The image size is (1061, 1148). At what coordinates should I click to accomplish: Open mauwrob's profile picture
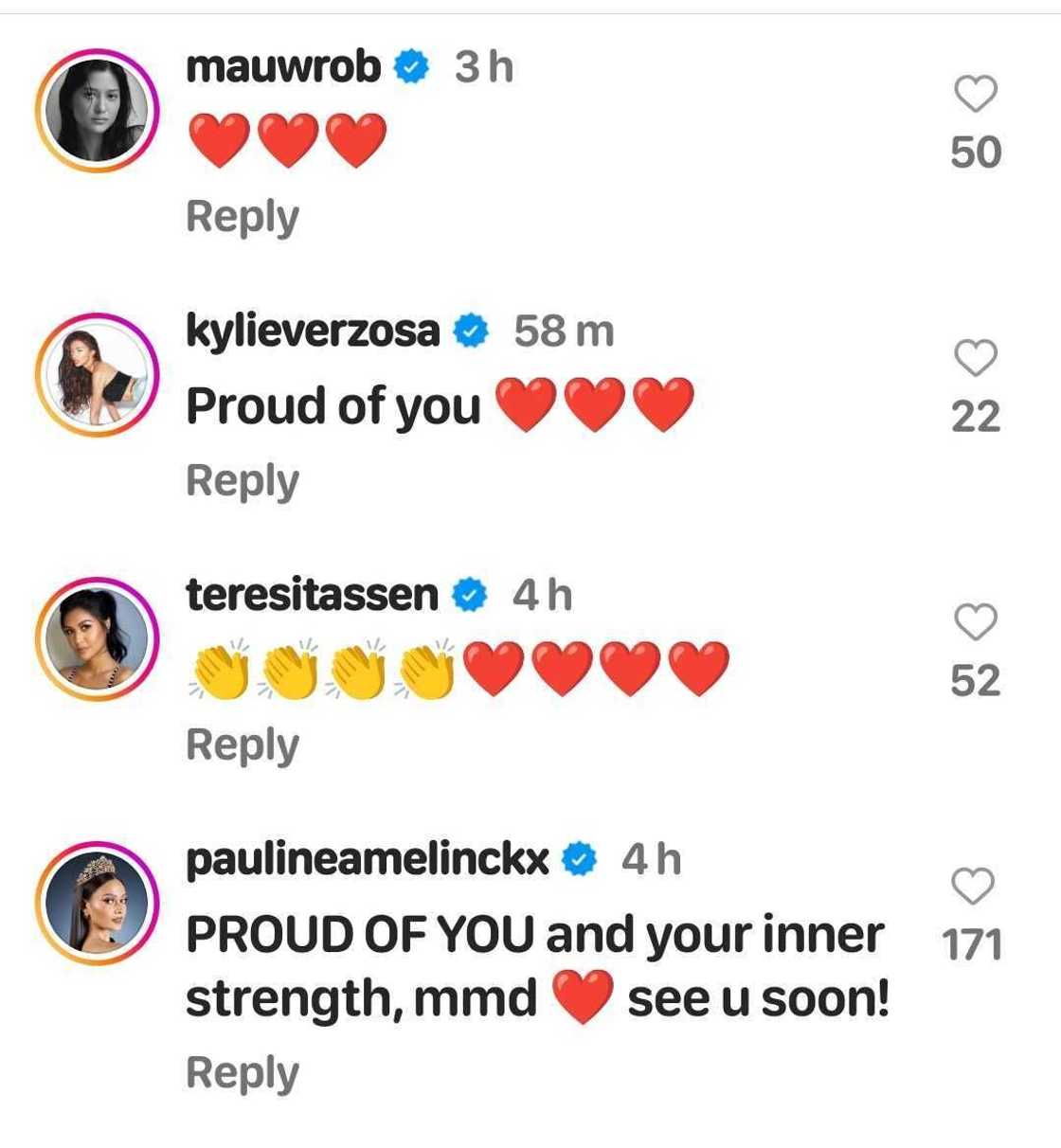pyautogui.click(x=98, y=111)
